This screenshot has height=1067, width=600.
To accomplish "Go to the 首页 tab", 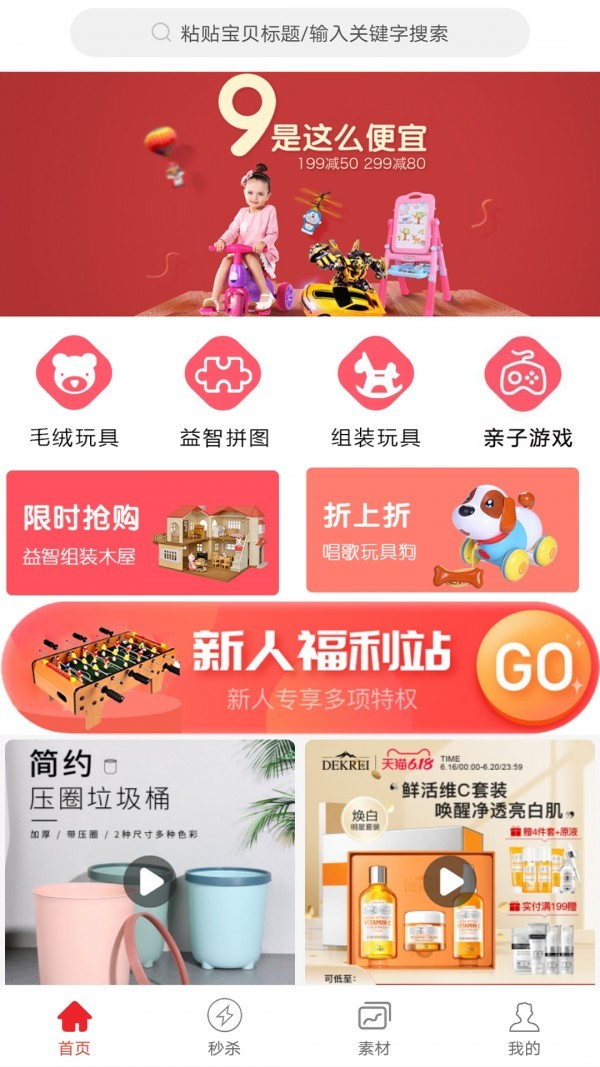I will click(x=74, y=1027).
